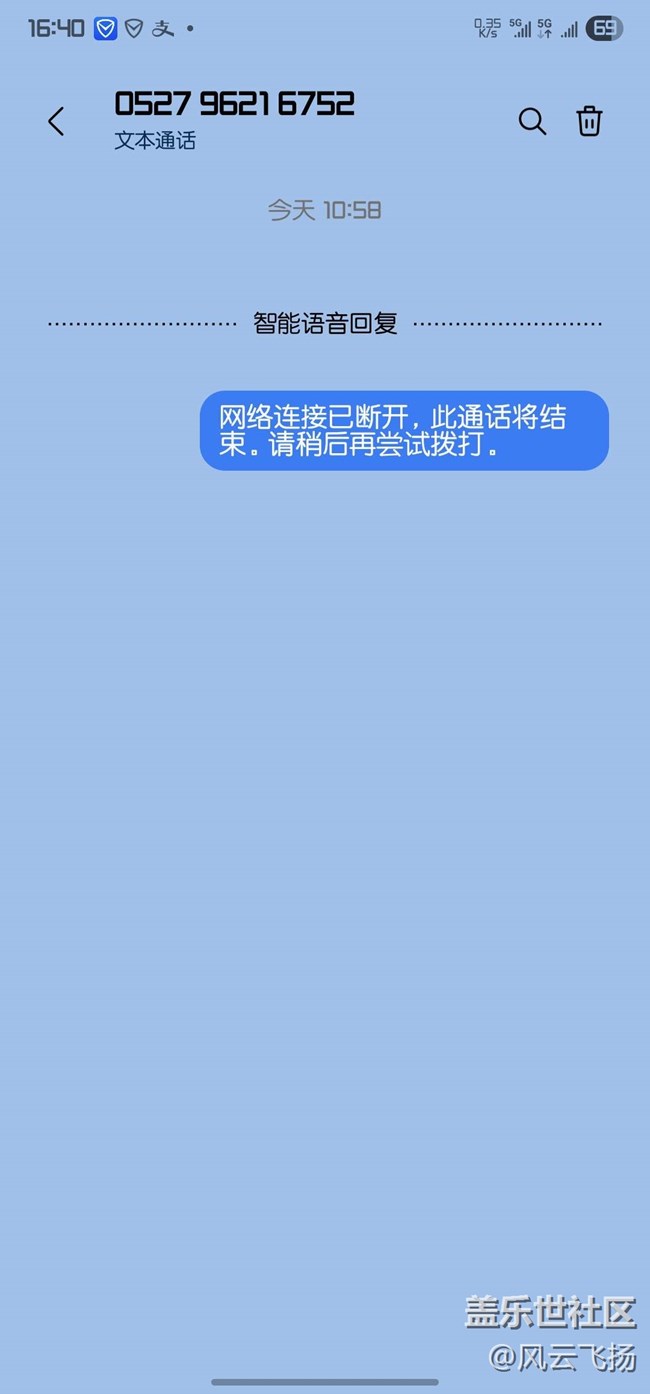Go back from the text call conversation
The width and height of the screenshot is (650, 1394).
click(56, 122)
